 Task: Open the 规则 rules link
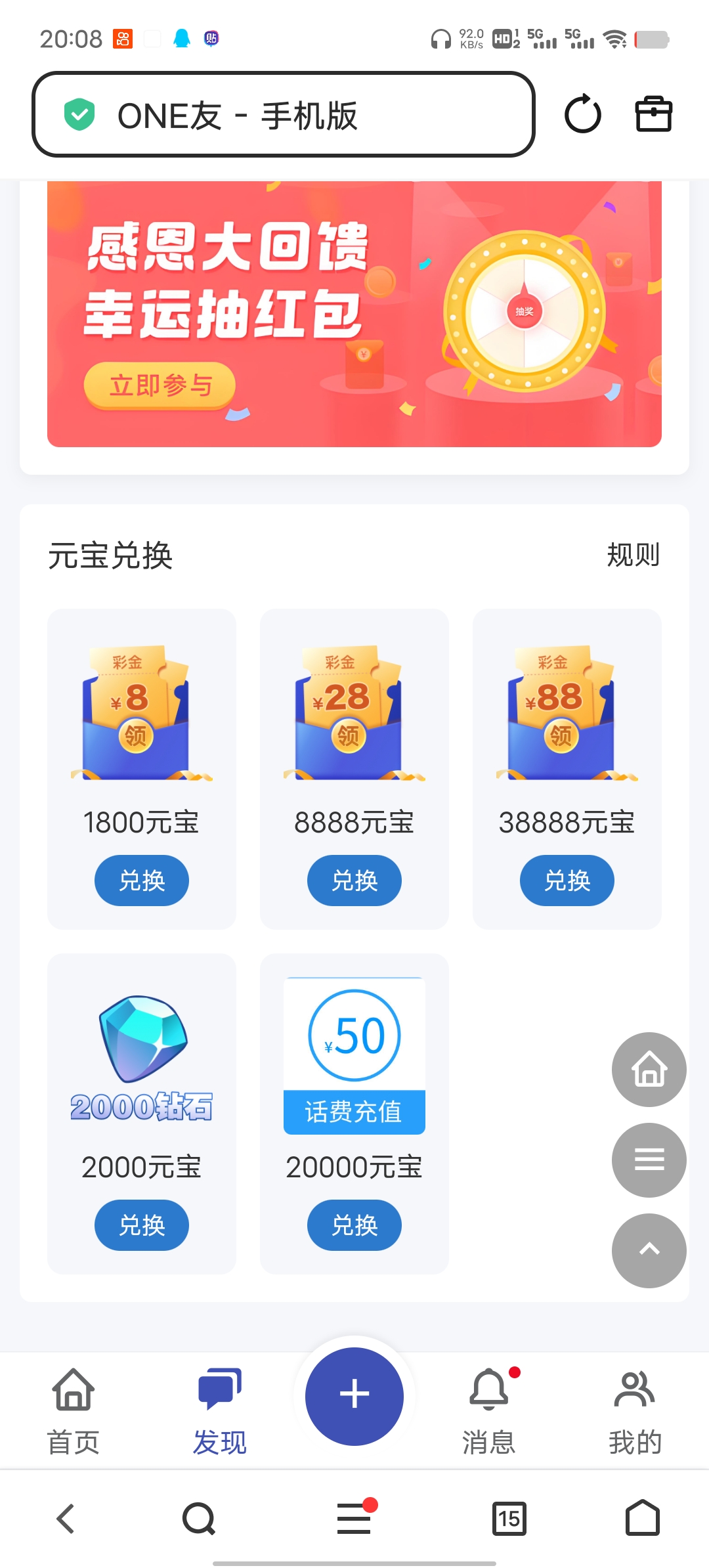tap(632, 555)
